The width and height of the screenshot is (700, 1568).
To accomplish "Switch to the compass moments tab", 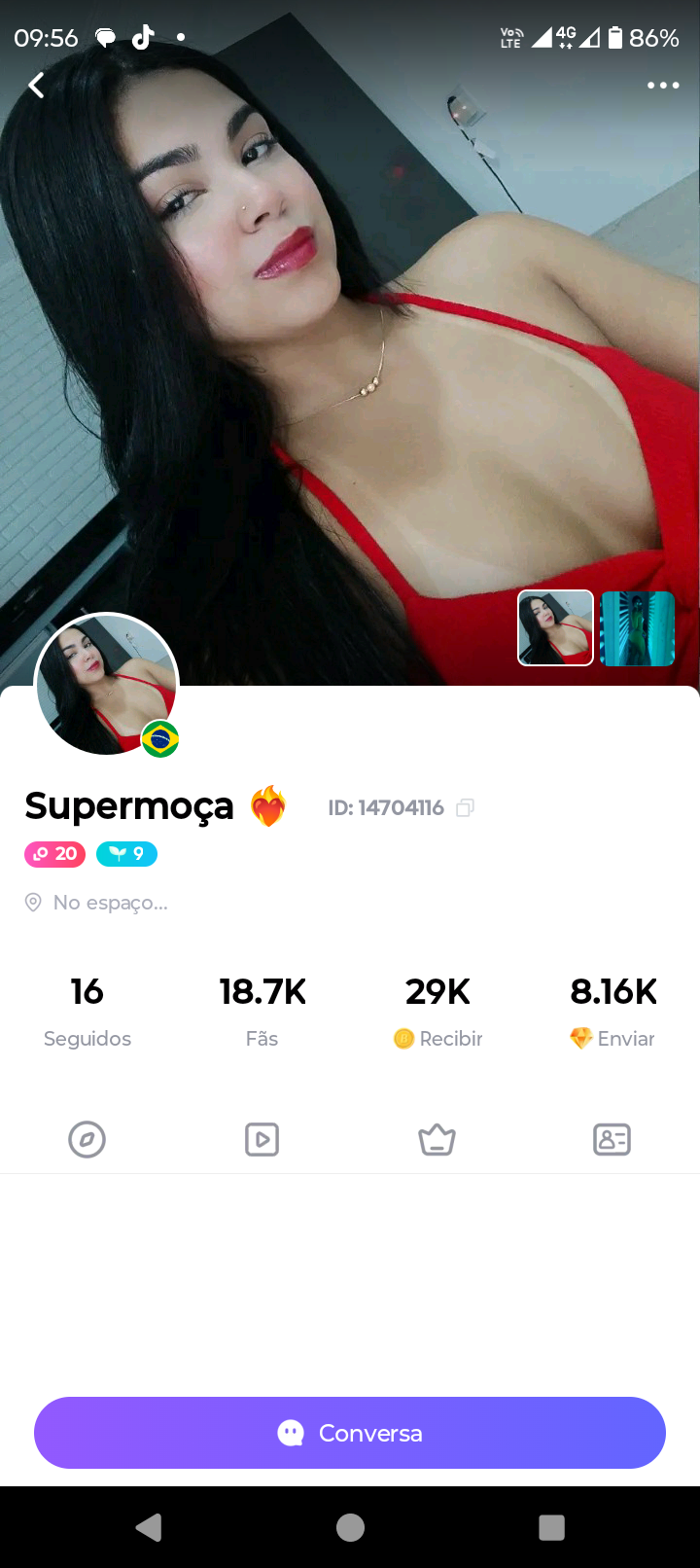I will tap(87, 1139).
